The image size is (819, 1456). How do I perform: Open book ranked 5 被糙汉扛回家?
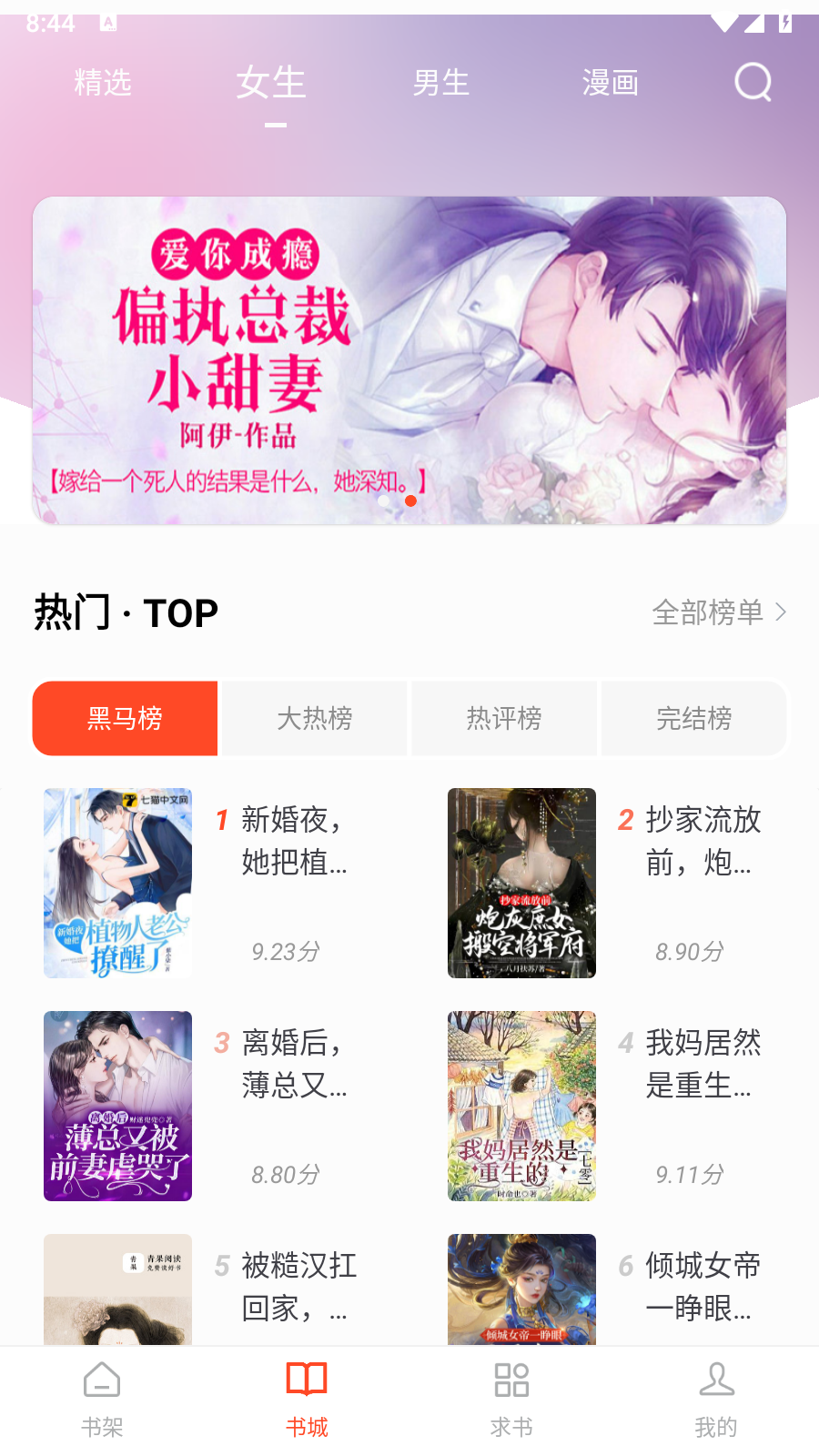207,1289
